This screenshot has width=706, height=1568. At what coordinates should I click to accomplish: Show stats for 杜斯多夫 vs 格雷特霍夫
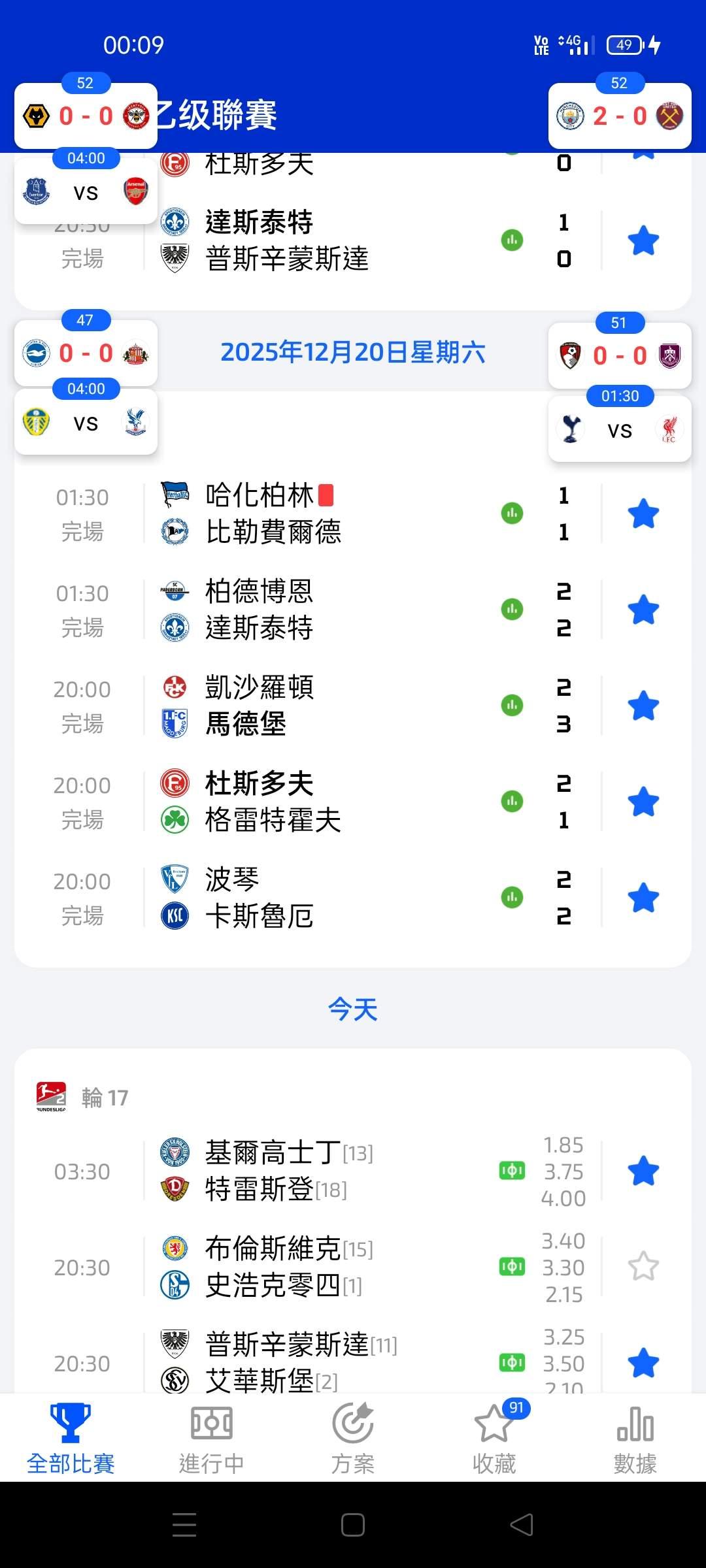click(512, 802)
